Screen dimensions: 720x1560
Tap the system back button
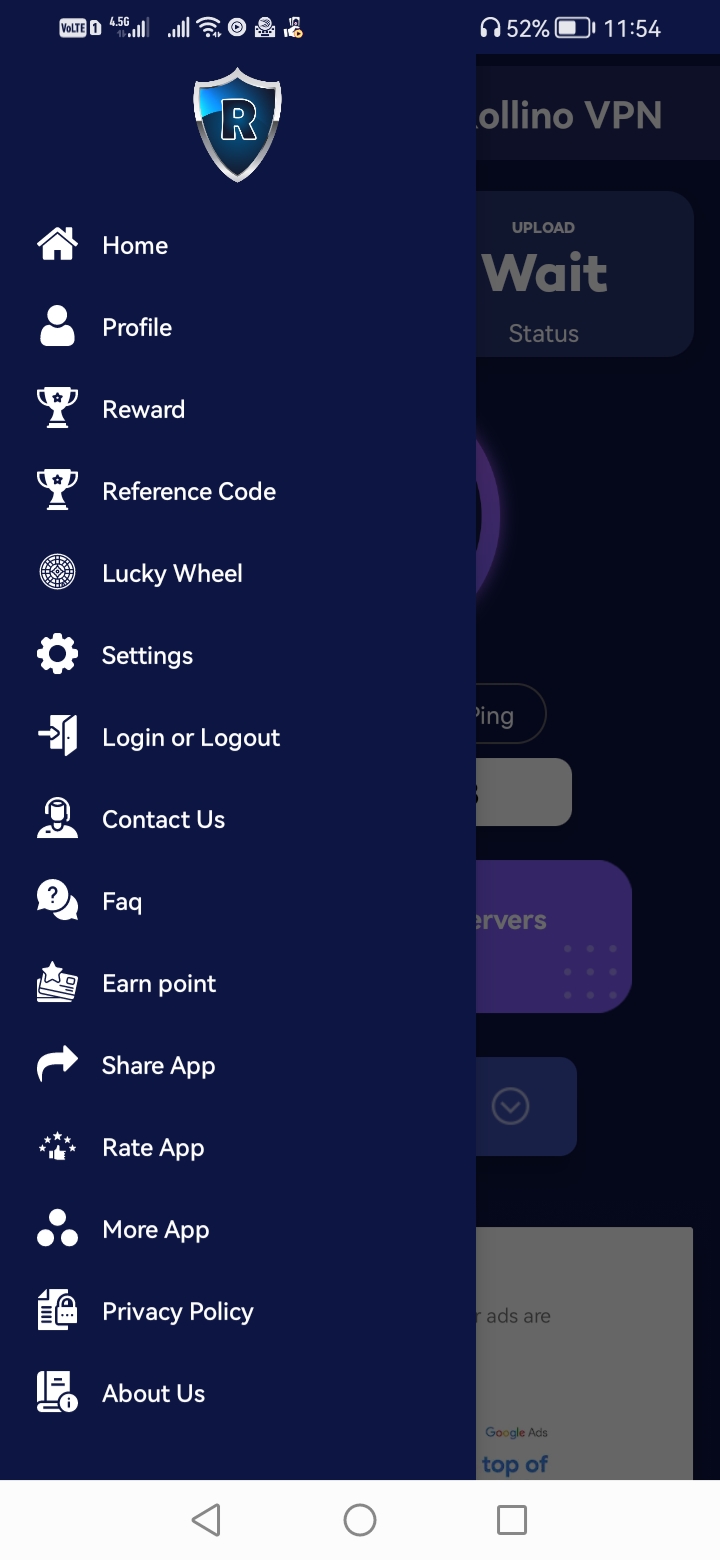(206, 1520)
